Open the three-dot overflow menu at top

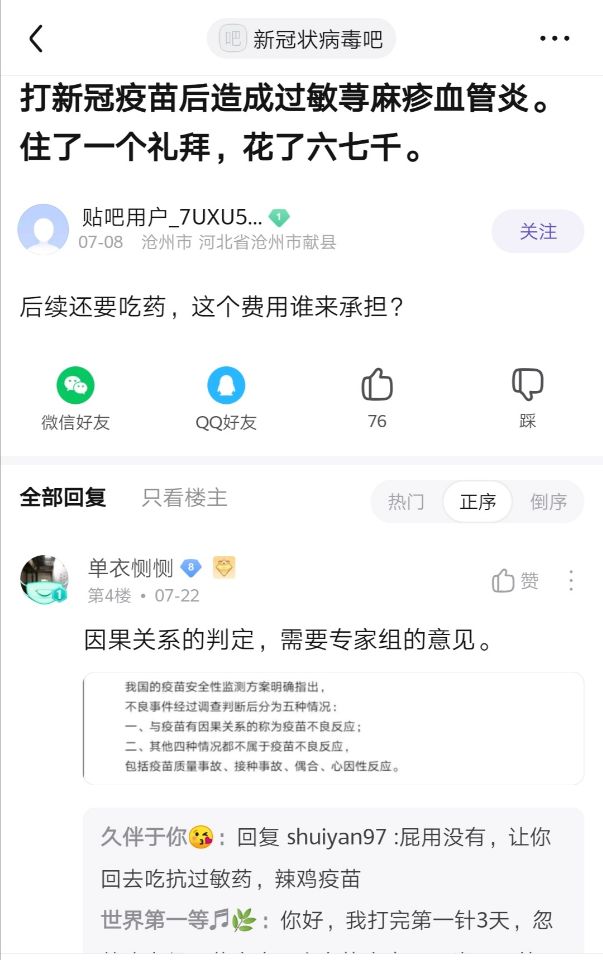pos(554,39)
